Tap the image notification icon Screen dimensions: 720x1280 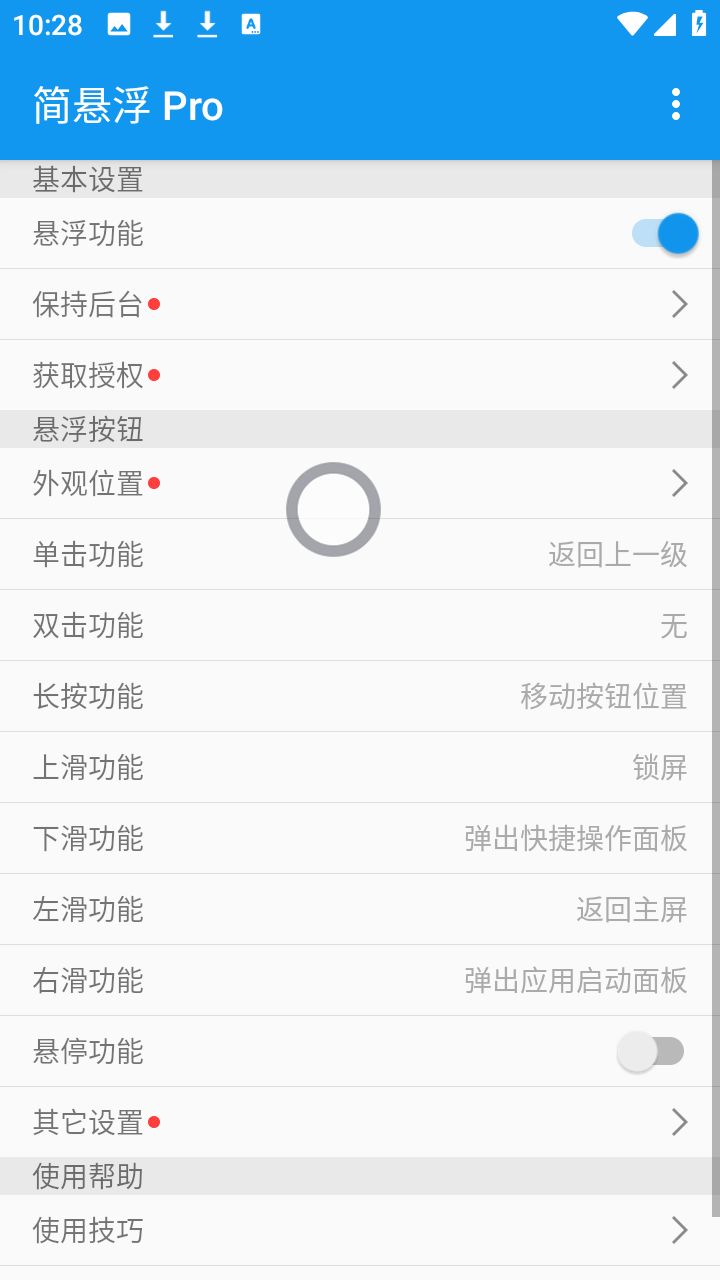coord(120,25)
